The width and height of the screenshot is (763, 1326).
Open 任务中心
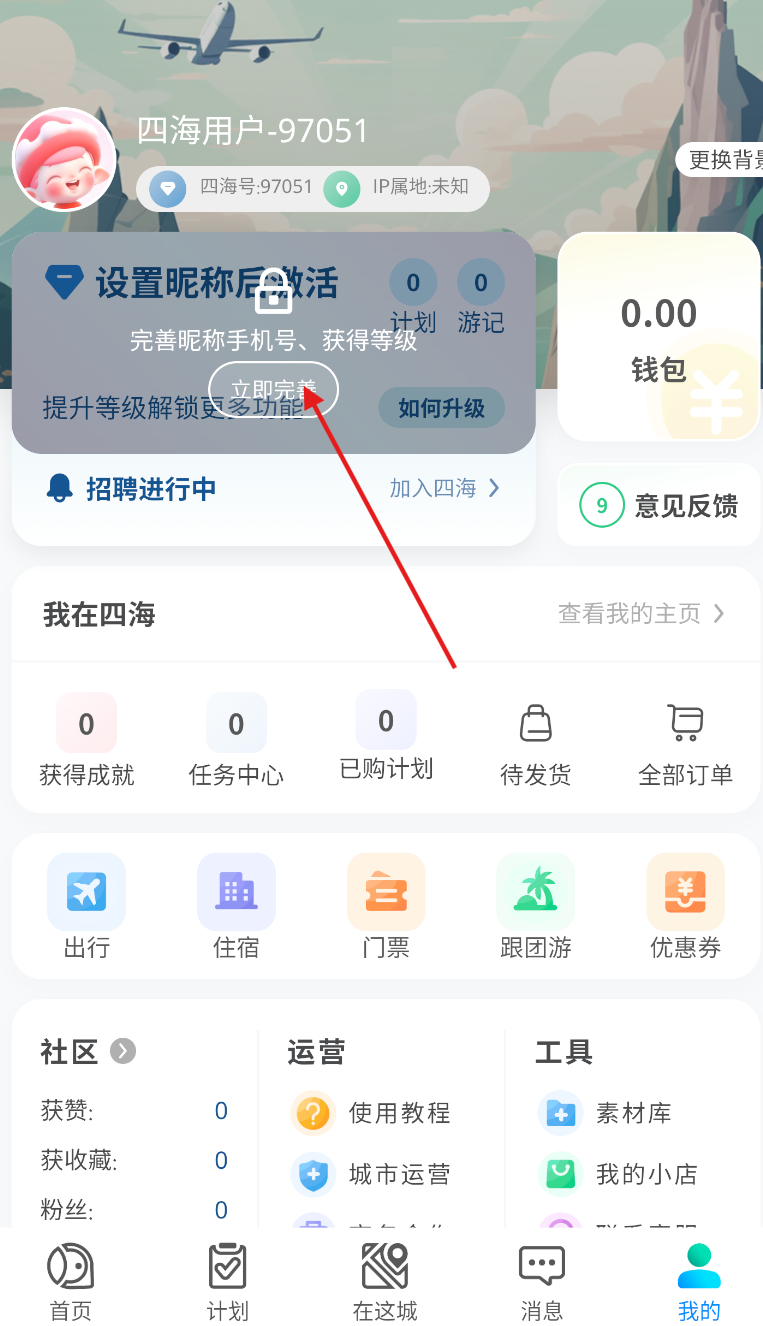point(236,740)
